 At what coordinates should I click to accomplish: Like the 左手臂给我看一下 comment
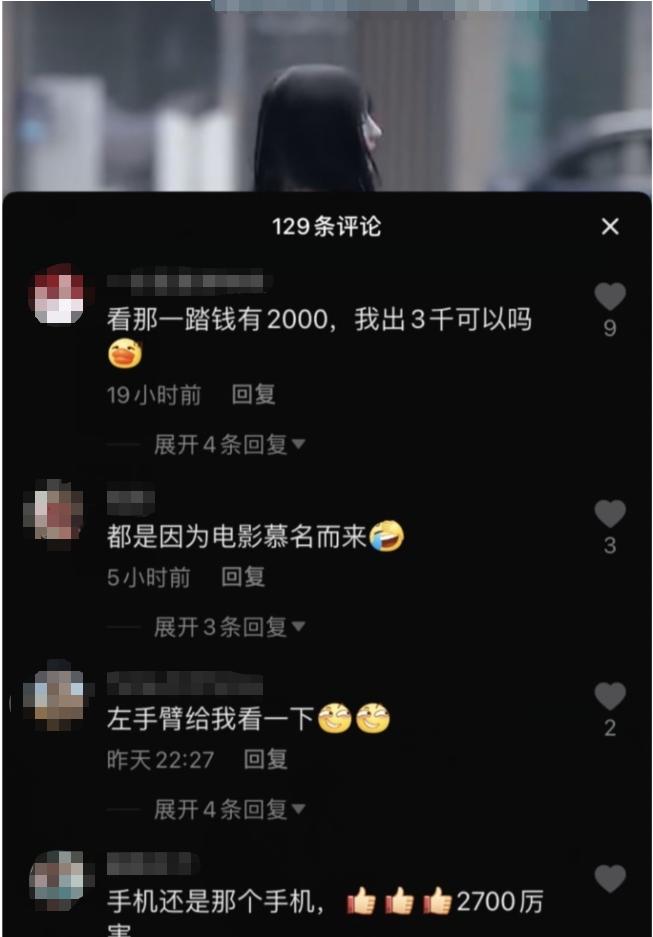[610, 696]
